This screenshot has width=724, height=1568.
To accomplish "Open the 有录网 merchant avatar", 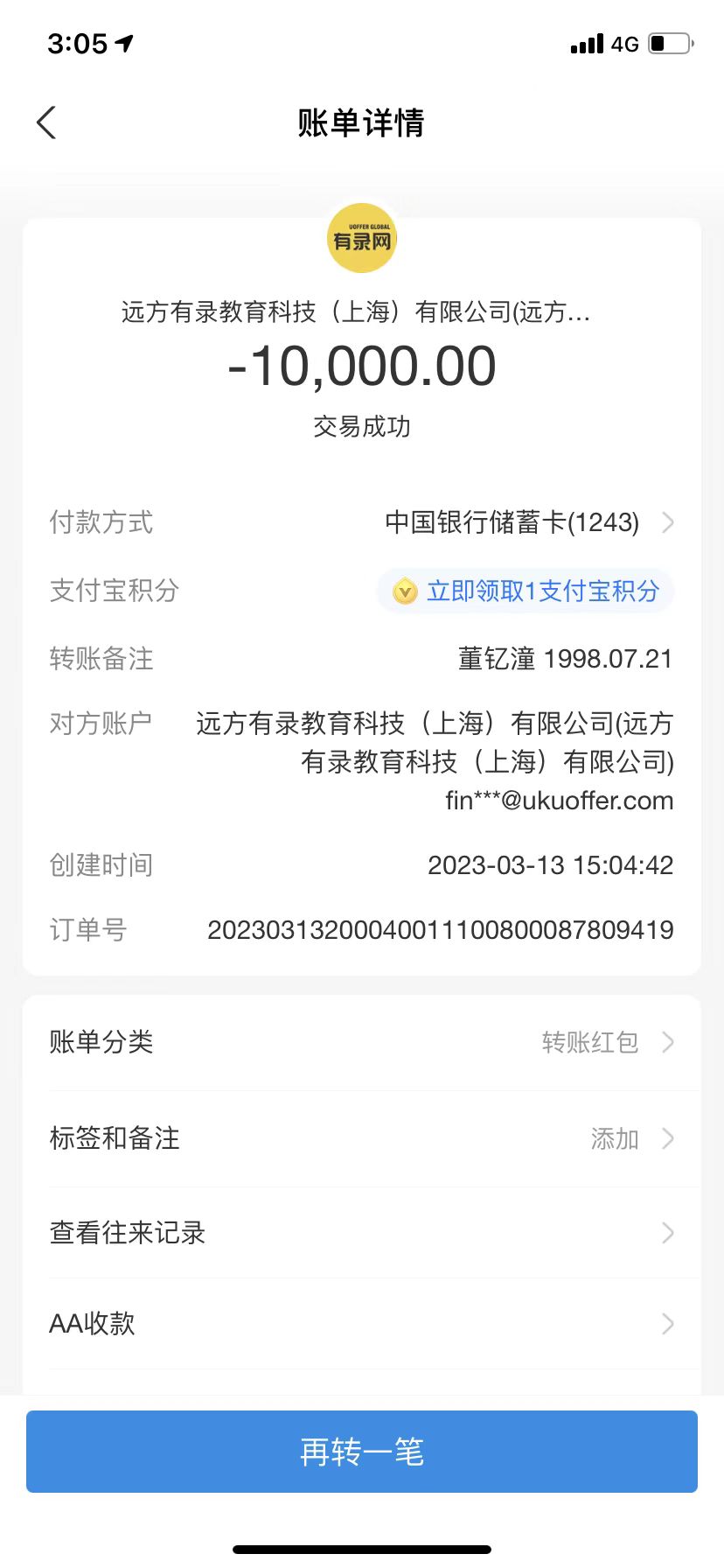I will (x=362, y=239).
